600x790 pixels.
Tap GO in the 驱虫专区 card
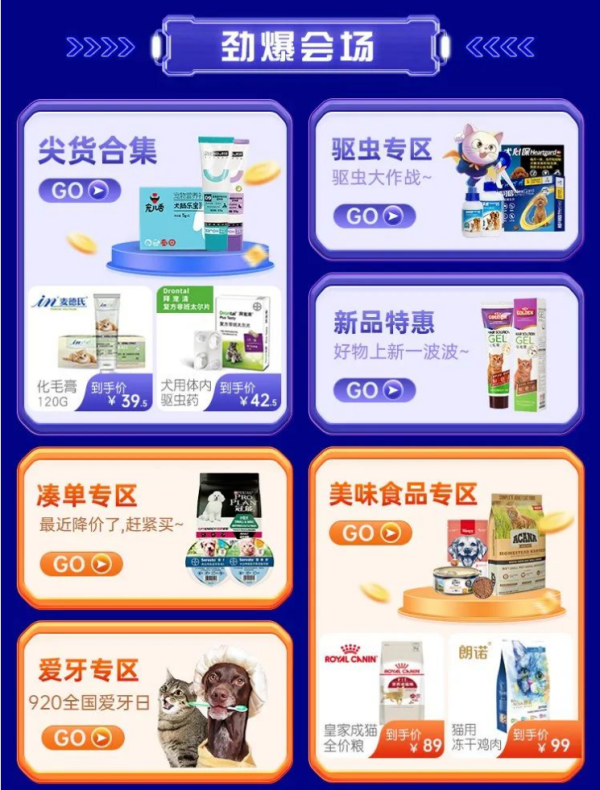click(x=374, y=215)
